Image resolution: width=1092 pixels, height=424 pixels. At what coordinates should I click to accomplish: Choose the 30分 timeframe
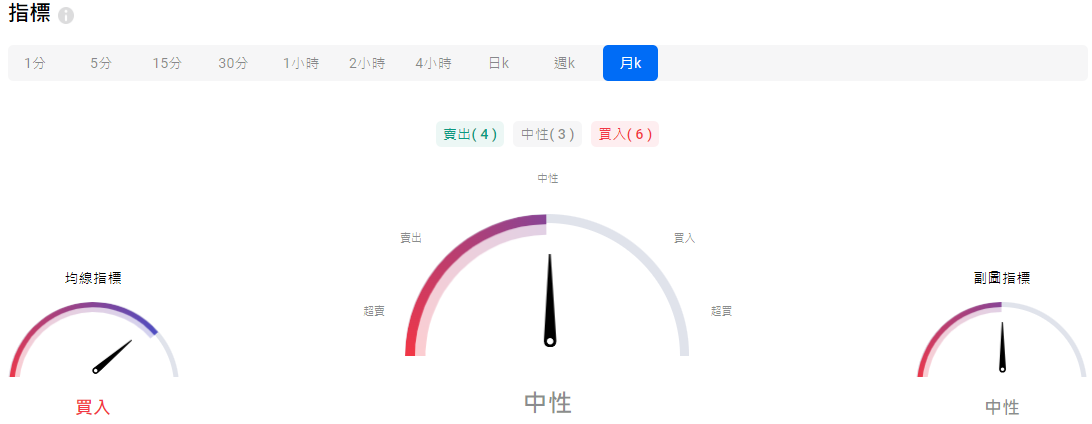click(x=233, y=63)
